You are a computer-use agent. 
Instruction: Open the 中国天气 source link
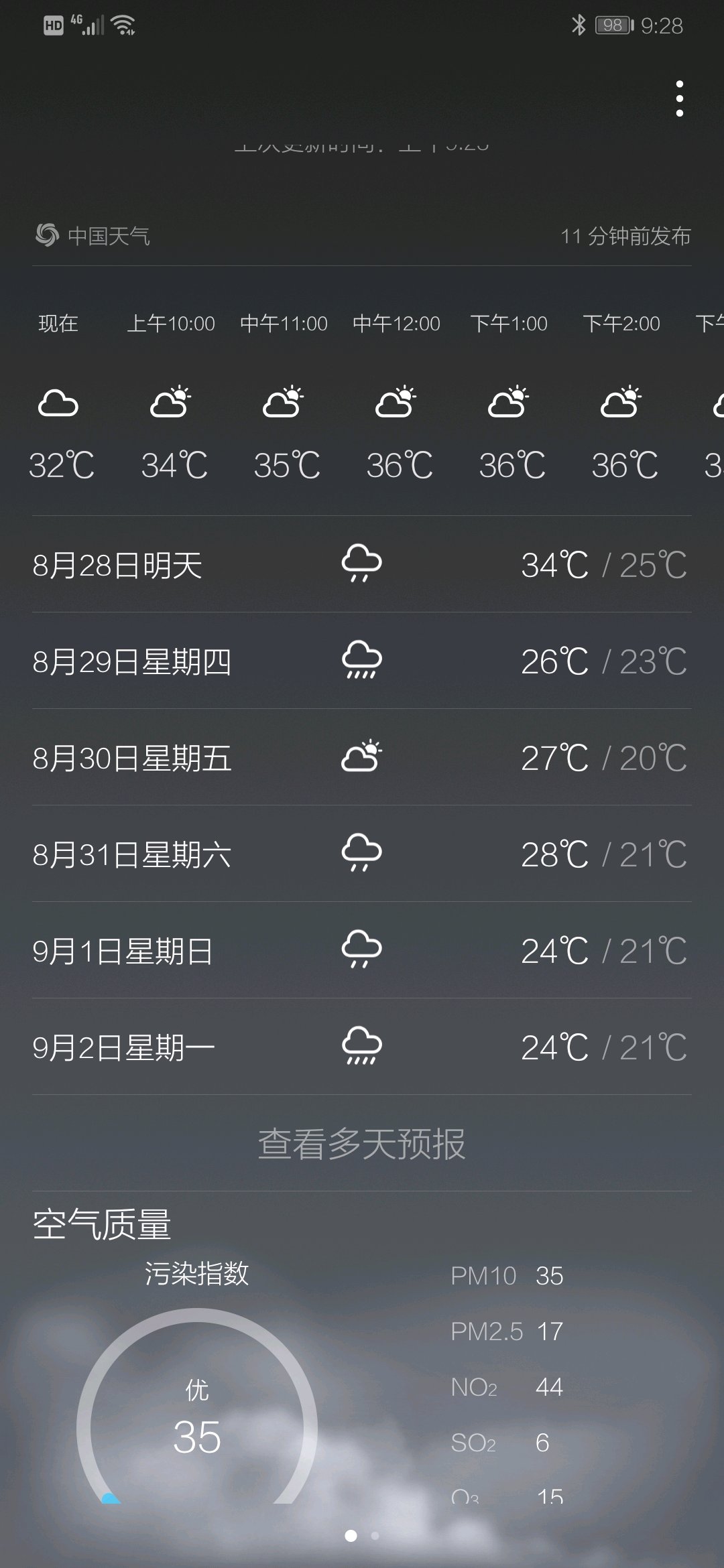coord(93,236)
